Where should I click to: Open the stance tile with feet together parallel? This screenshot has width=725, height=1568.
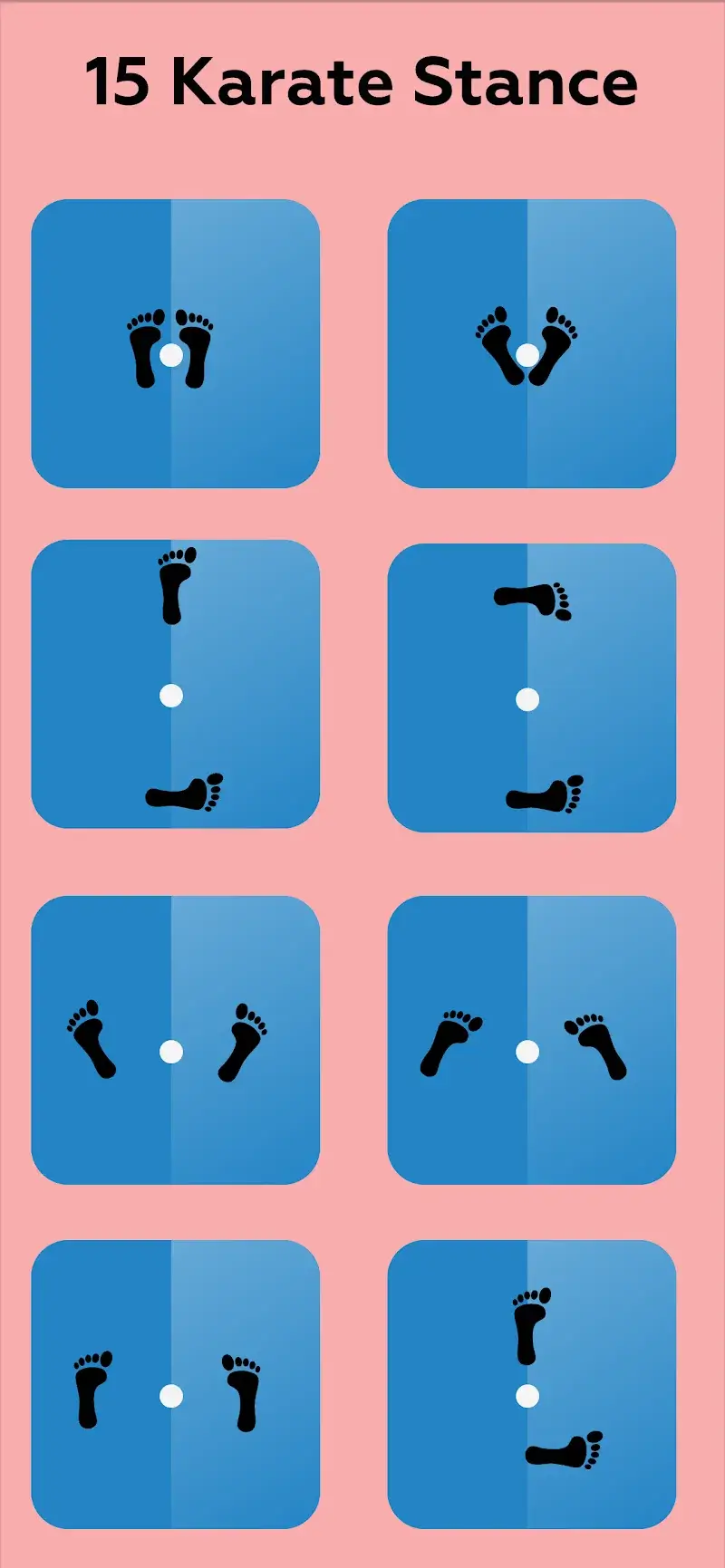pos(175,343)
